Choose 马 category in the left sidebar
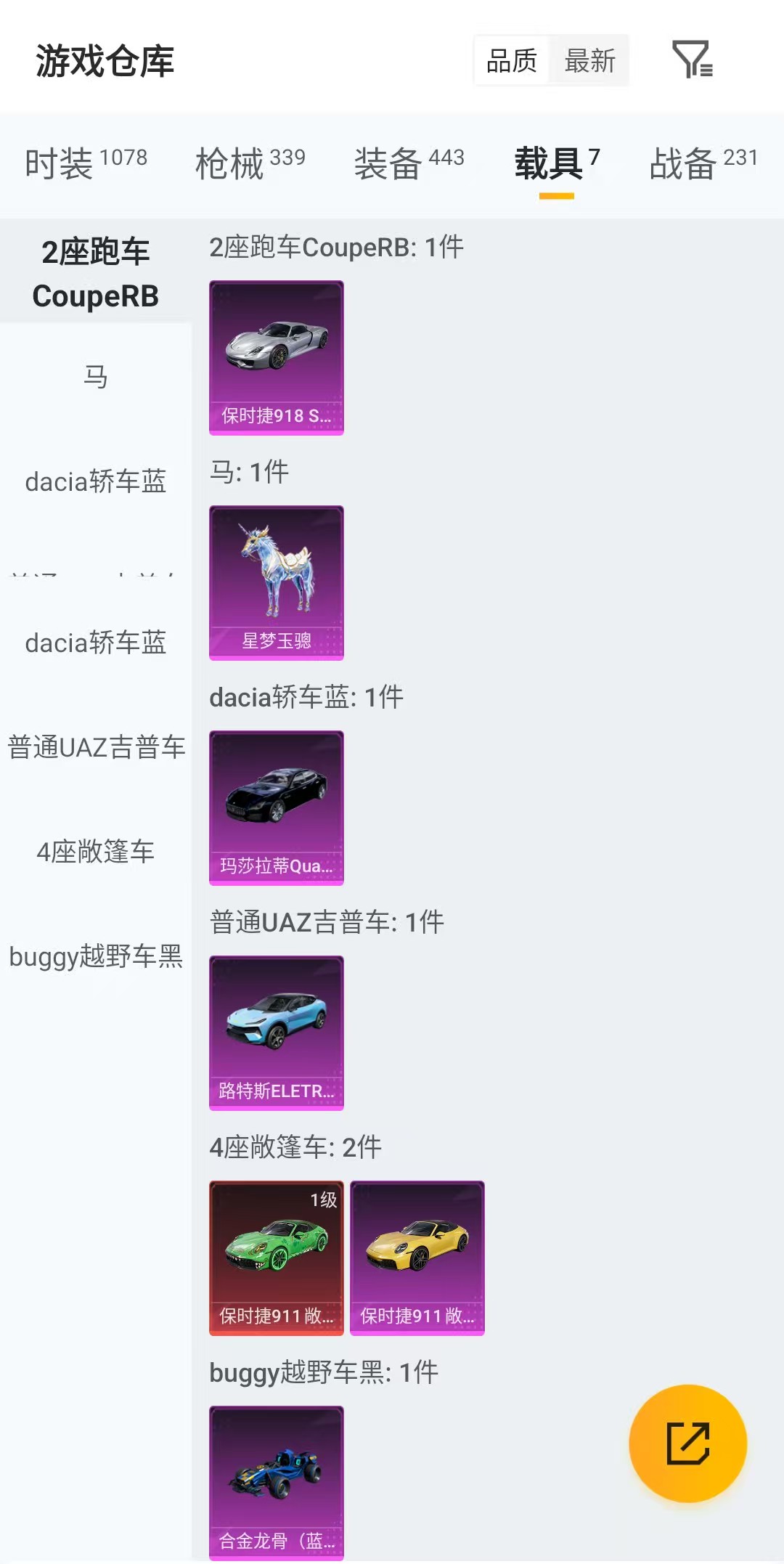The height and width of the screenshot is (1564, 784). coord(95,377)
